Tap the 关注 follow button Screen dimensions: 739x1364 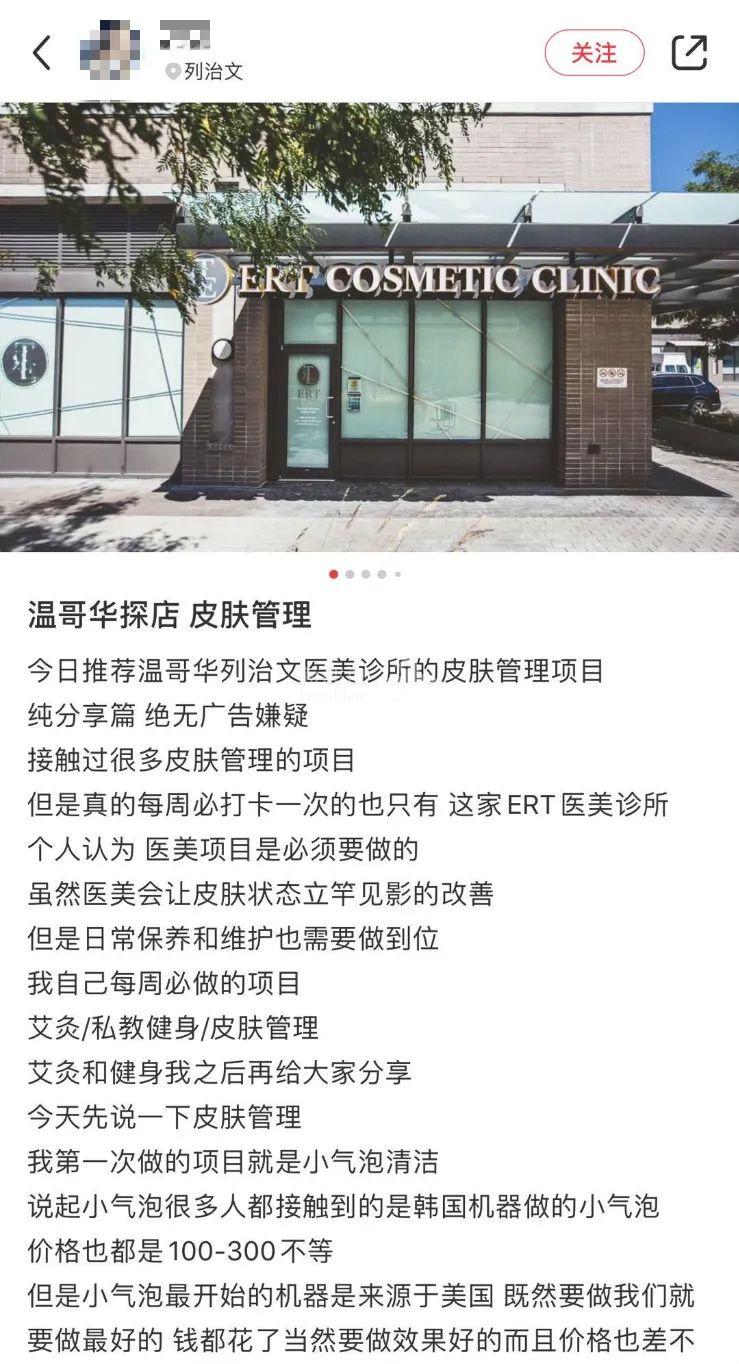click(594, 53)
